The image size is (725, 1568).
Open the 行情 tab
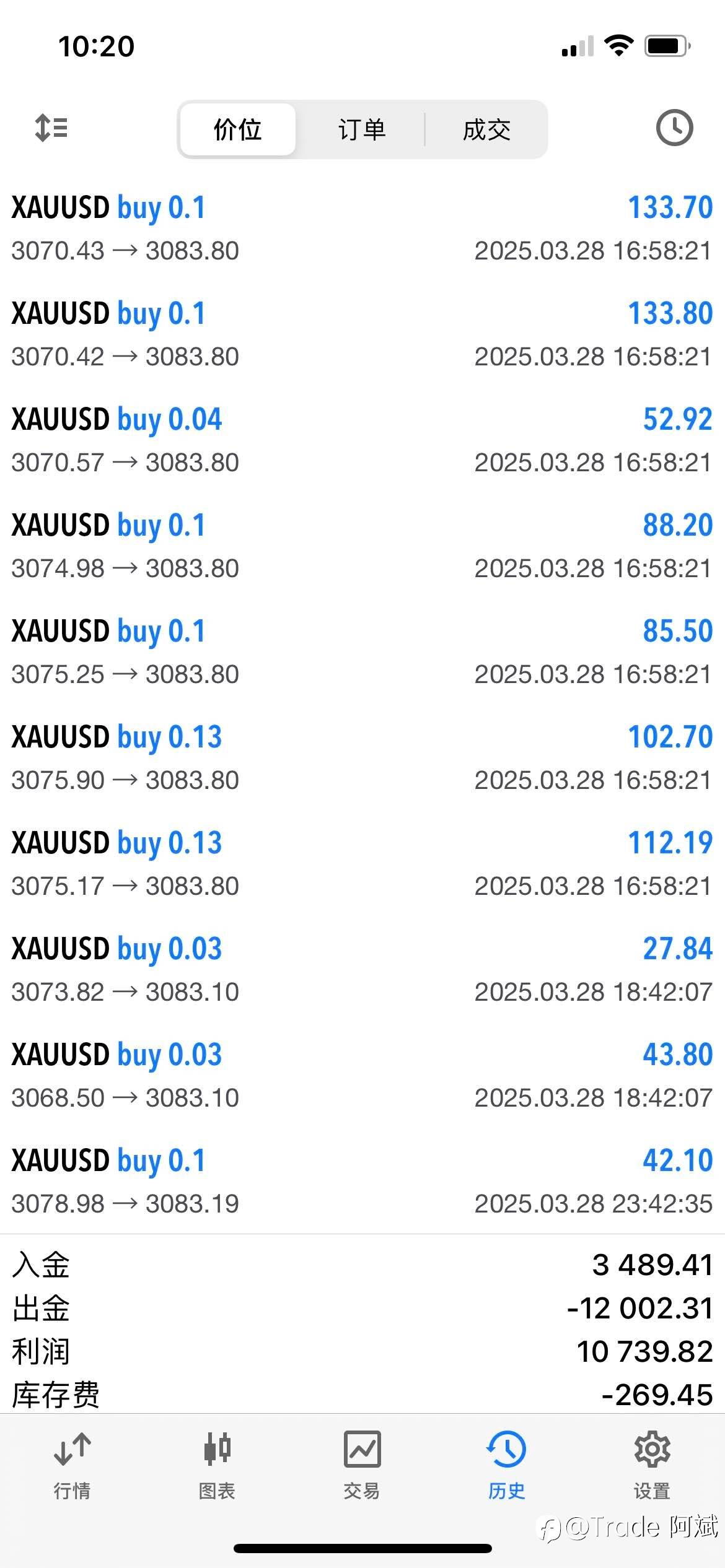[x=72, y=1465]
